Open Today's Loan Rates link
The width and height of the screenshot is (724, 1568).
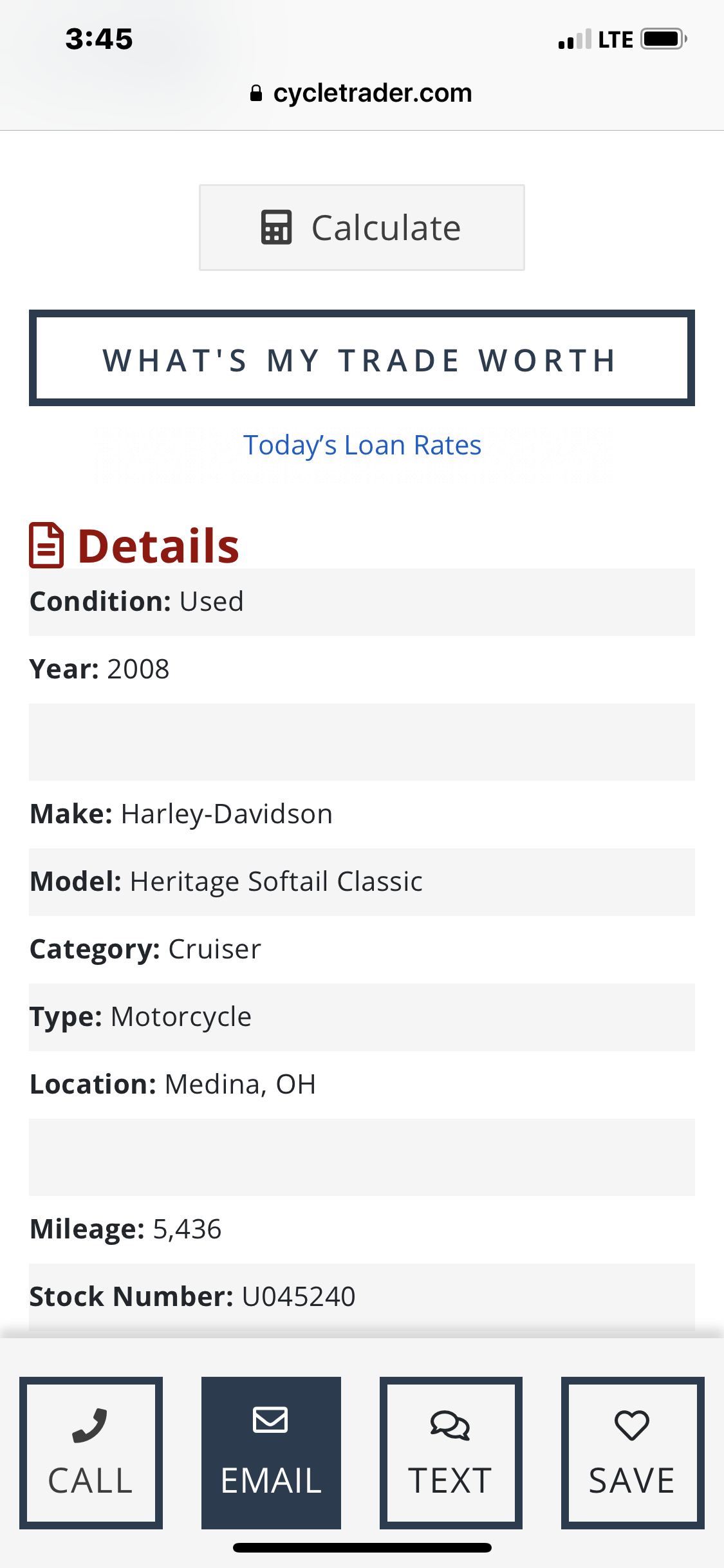coord(362,445)
